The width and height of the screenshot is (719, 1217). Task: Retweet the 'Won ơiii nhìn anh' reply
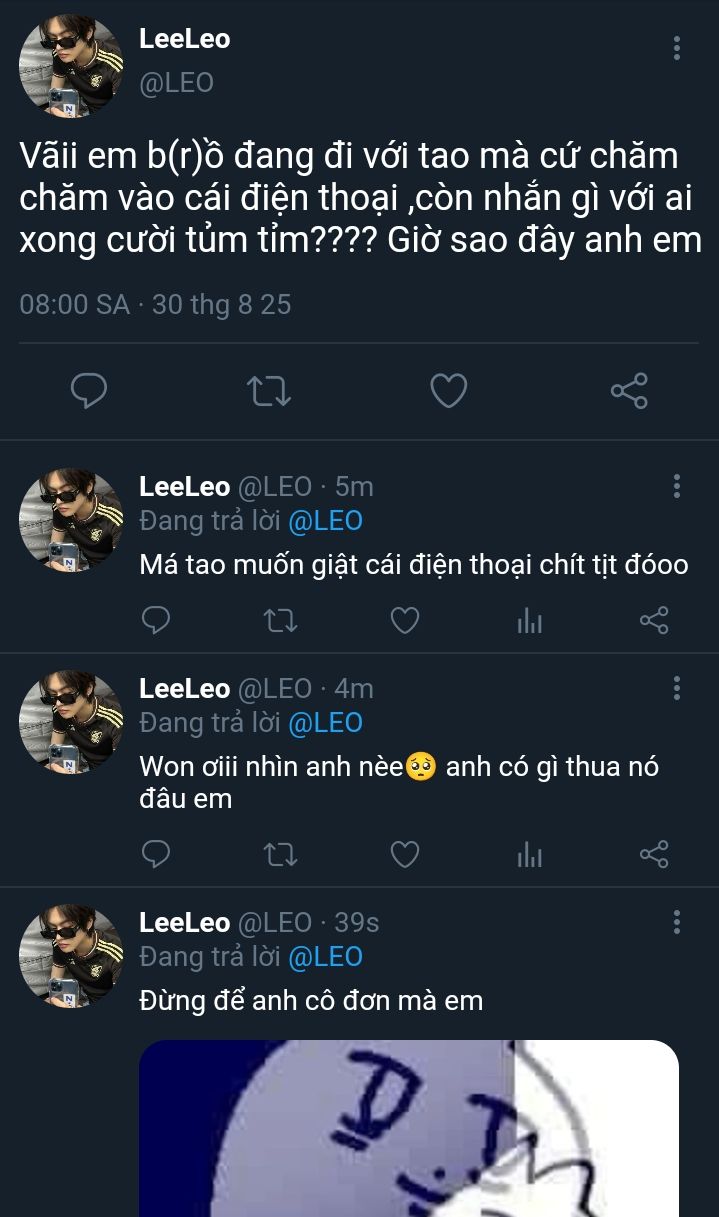tap(280, 855)
